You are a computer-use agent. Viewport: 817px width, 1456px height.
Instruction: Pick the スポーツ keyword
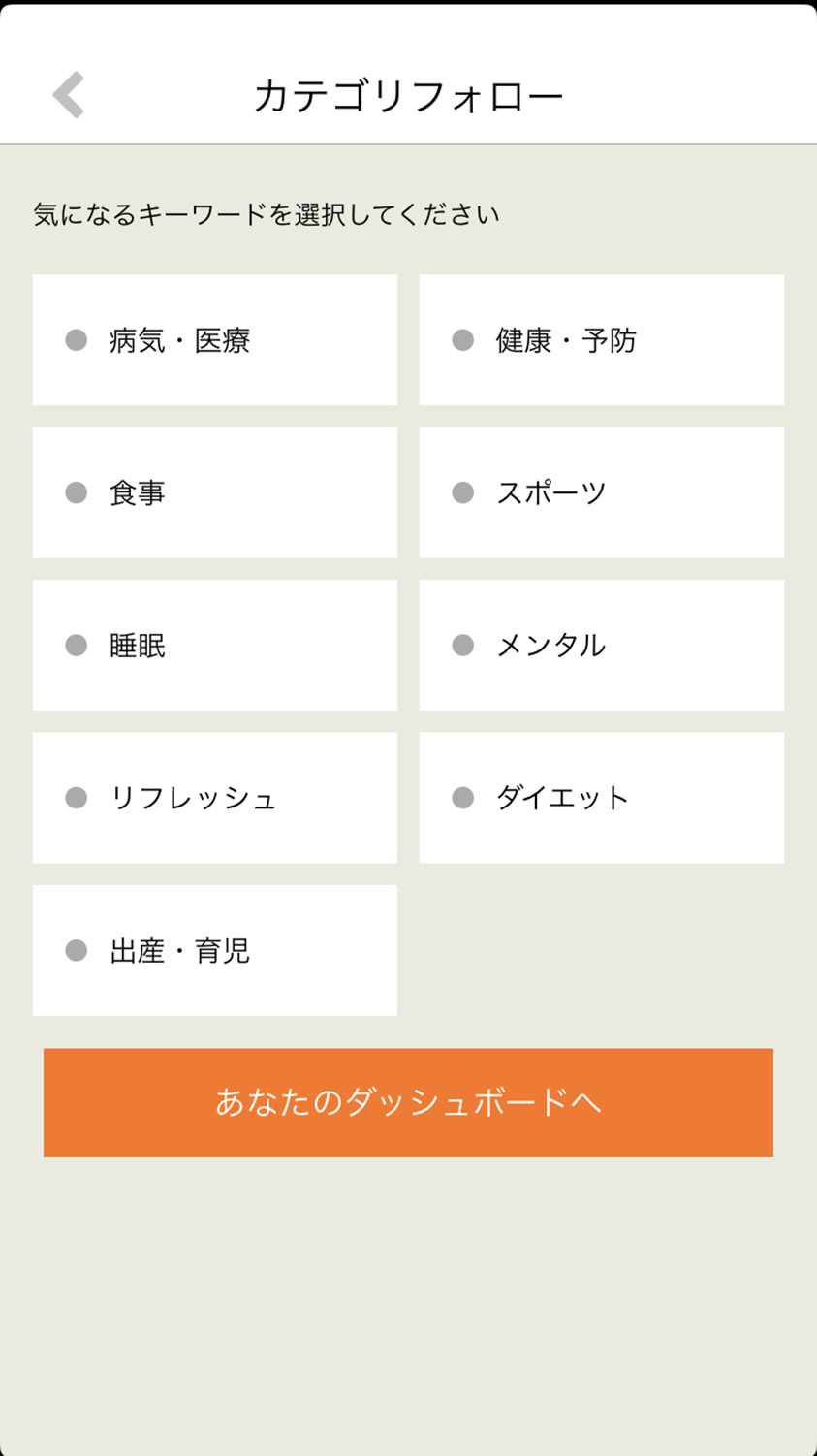(602, 492)
